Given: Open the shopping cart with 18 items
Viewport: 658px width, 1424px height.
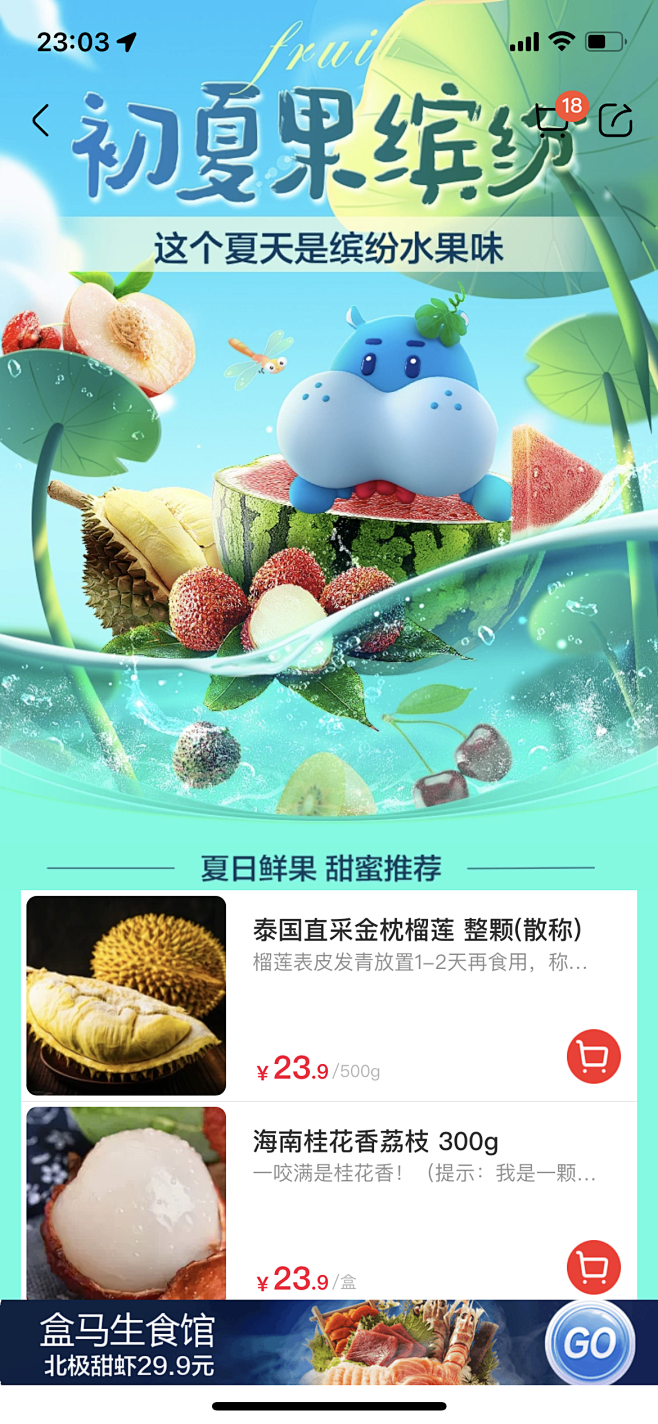Looking at the screenshot, I should pos(553,118).
